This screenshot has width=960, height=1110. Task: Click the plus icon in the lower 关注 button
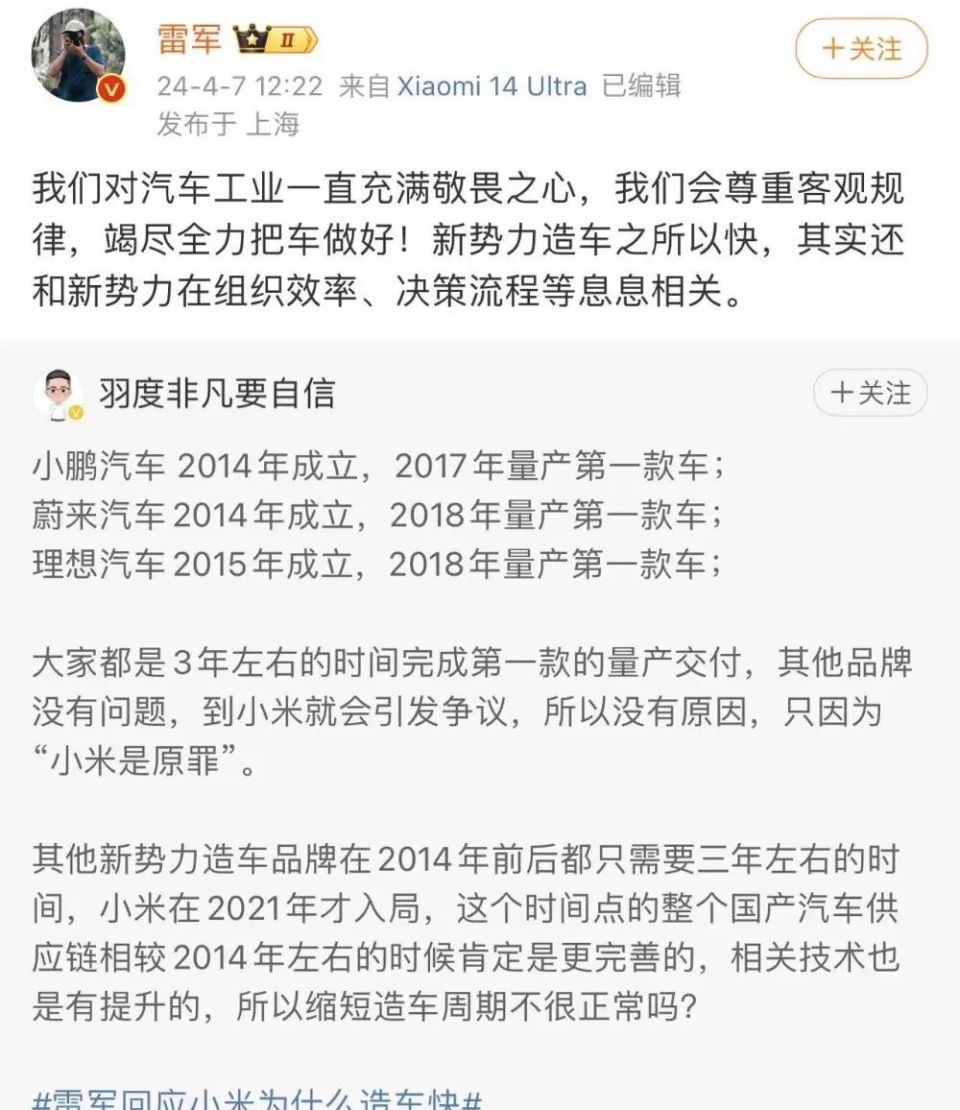point(841,394)
